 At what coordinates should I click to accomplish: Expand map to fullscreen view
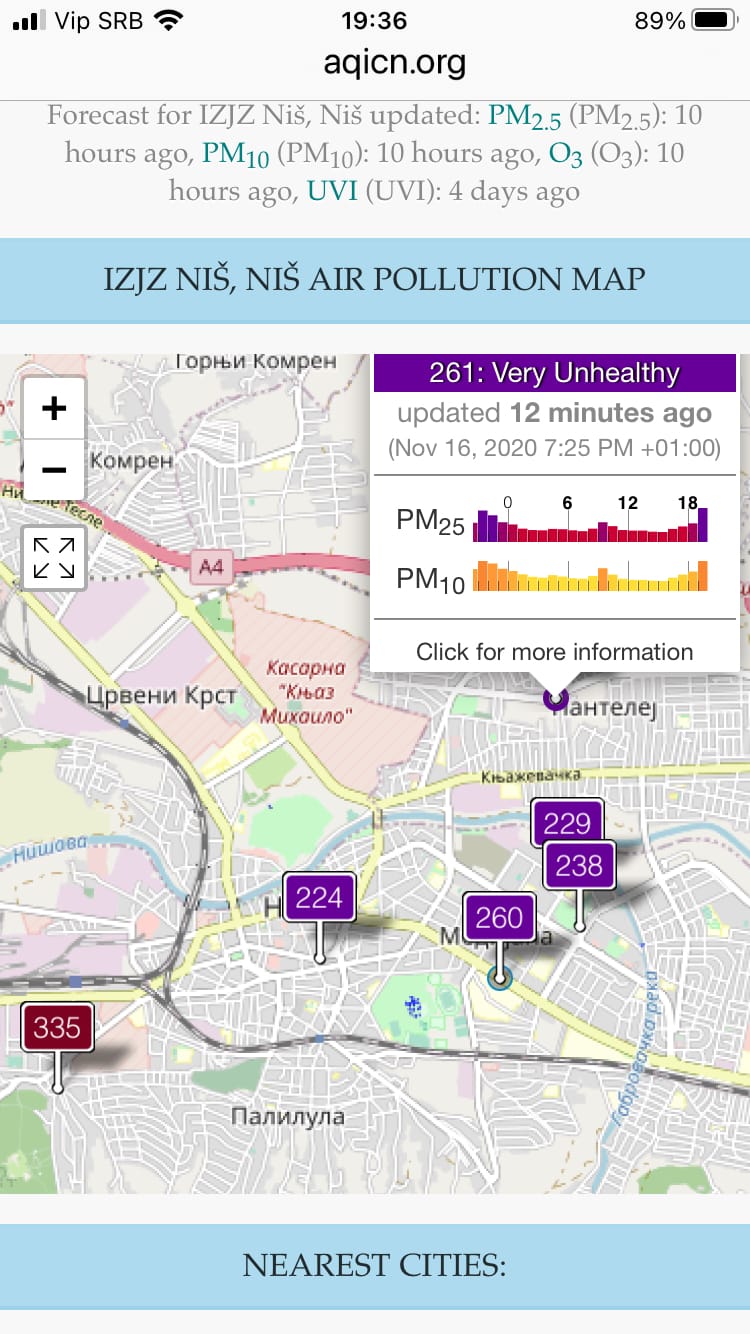coord(54,558)
